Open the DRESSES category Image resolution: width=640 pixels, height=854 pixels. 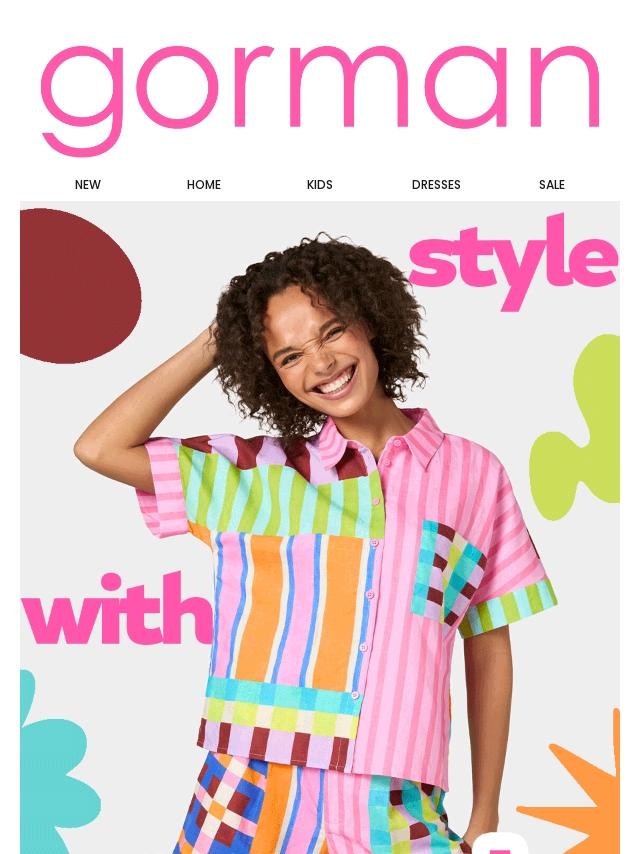[436, 185]
